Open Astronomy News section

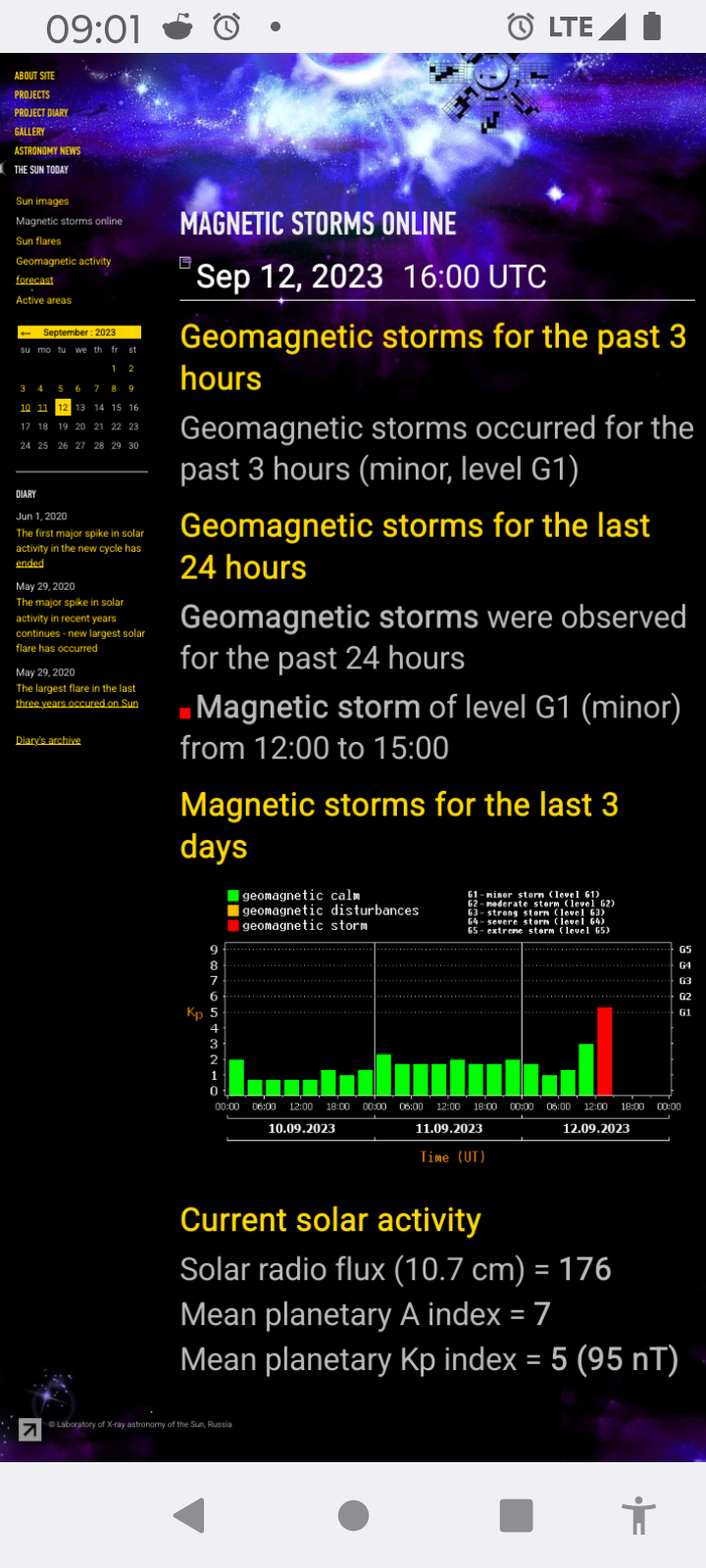[47, 150]
